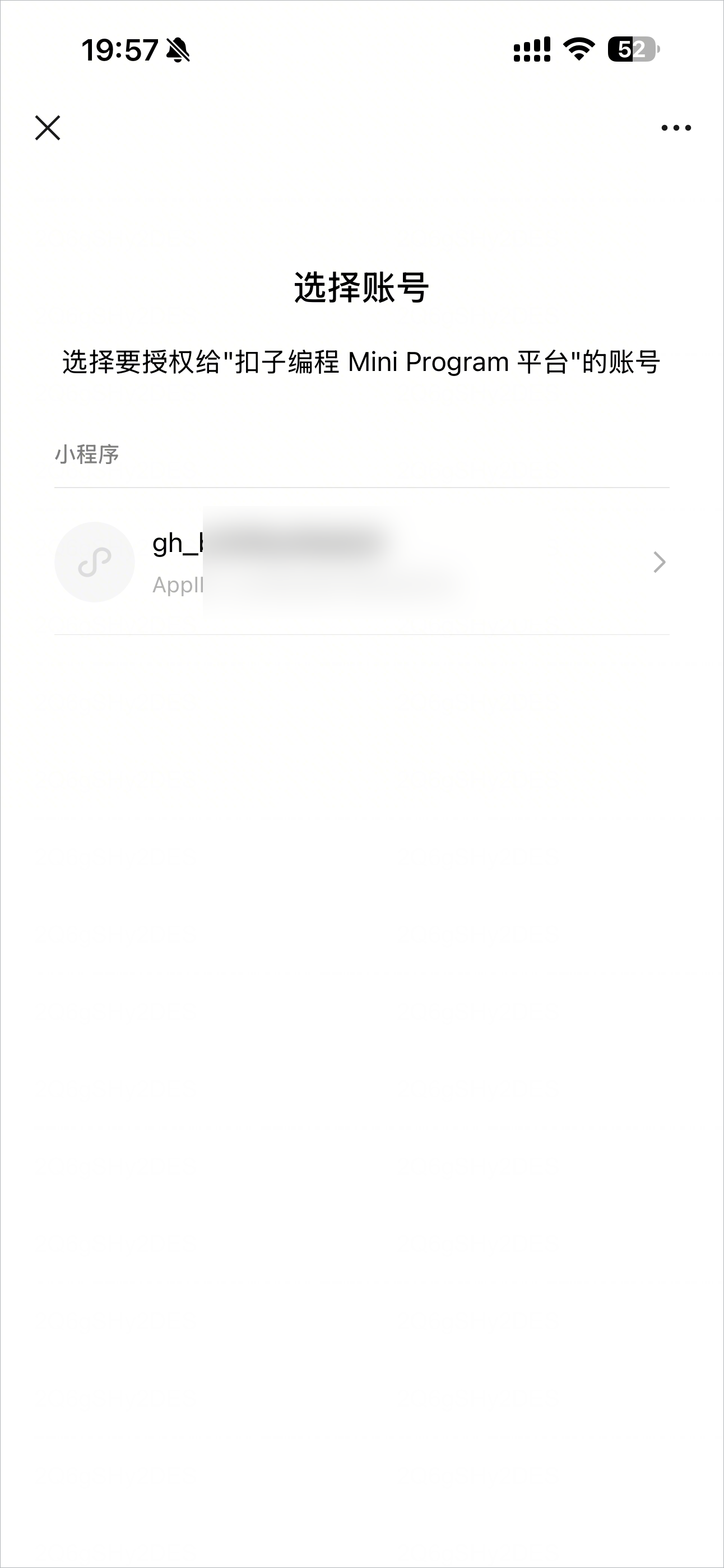Select the gh_ mini program account

tap(361, 561)
